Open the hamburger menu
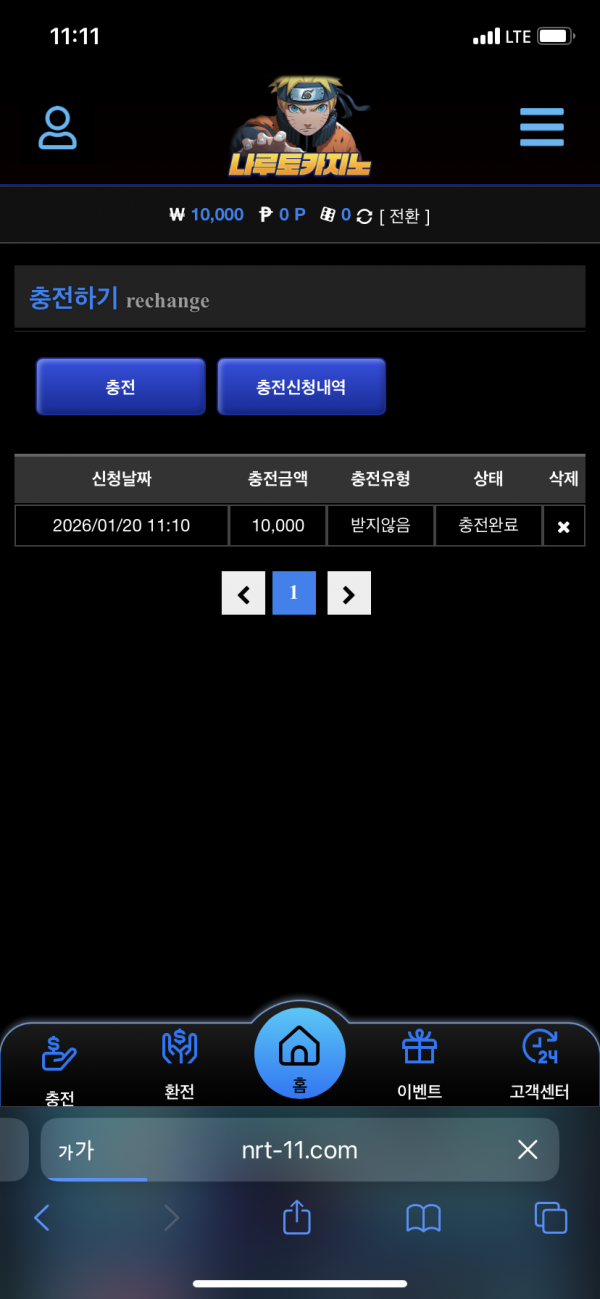 click(542, 128)
